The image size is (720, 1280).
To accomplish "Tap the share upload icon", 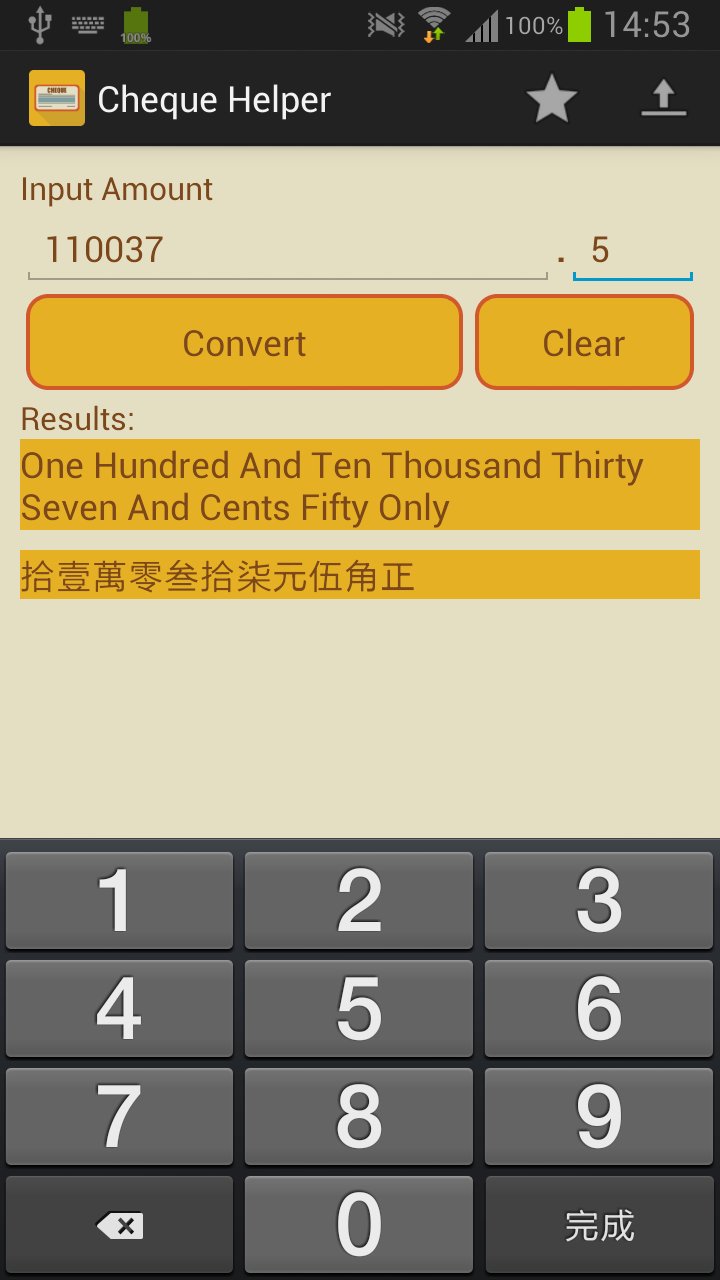I will click(663, 99).
